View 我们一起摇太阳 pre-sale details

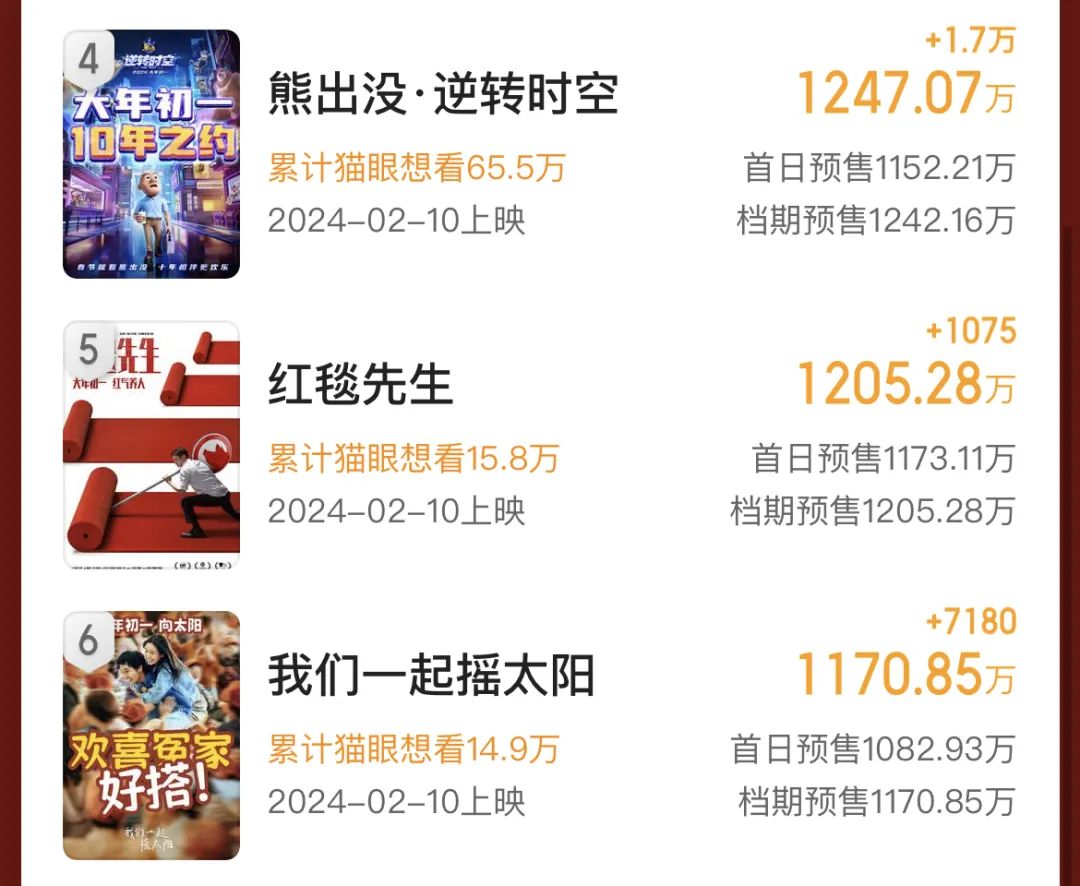click(x=905, y=676)
